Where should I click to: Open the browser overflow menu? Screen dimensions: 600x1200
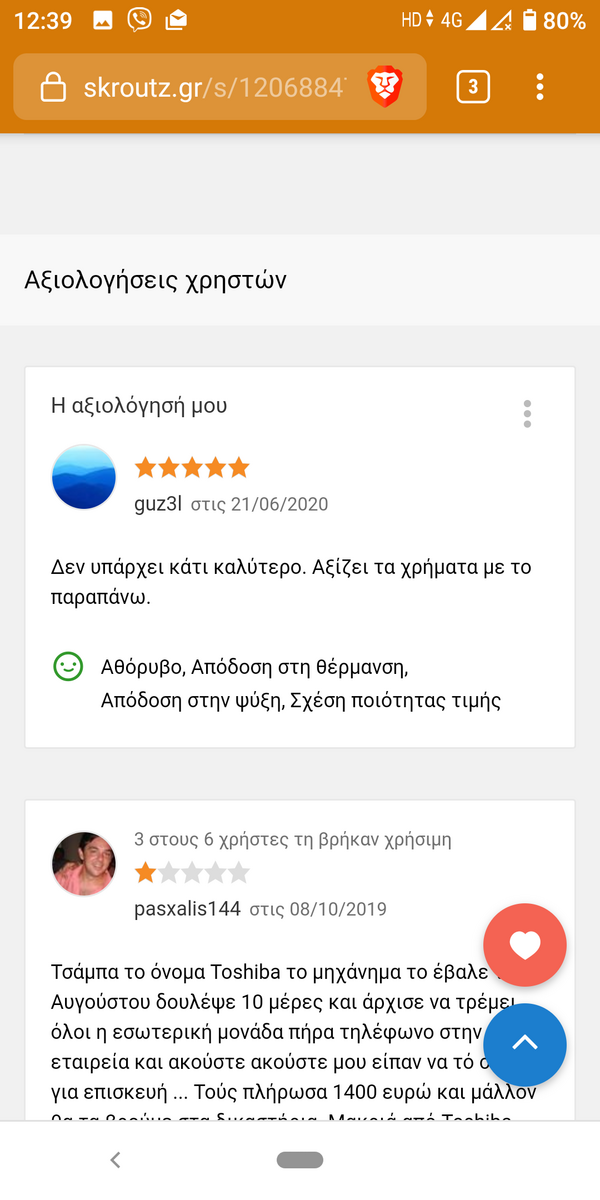pos(540,87)
